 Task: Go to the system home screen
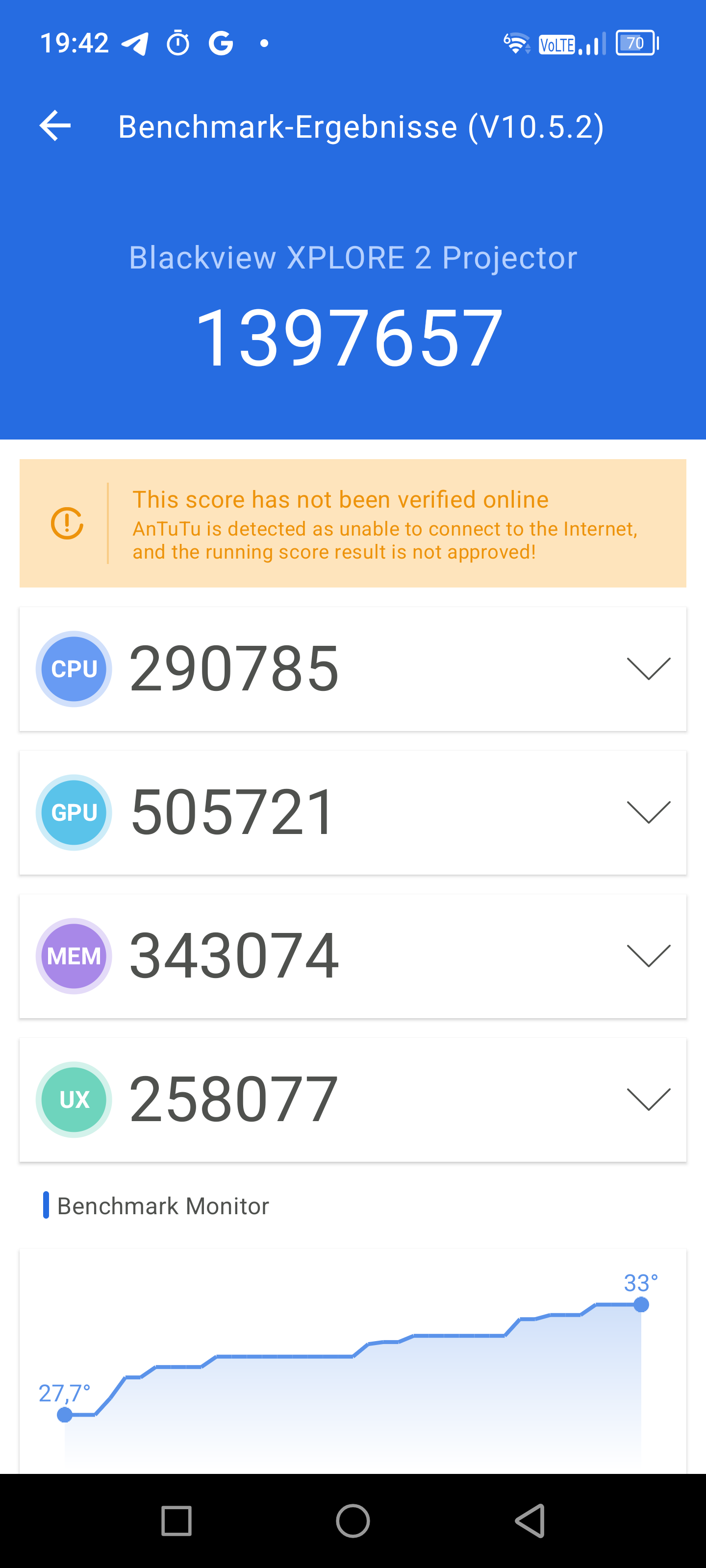pyautogui.click(x=353, y=1520)
